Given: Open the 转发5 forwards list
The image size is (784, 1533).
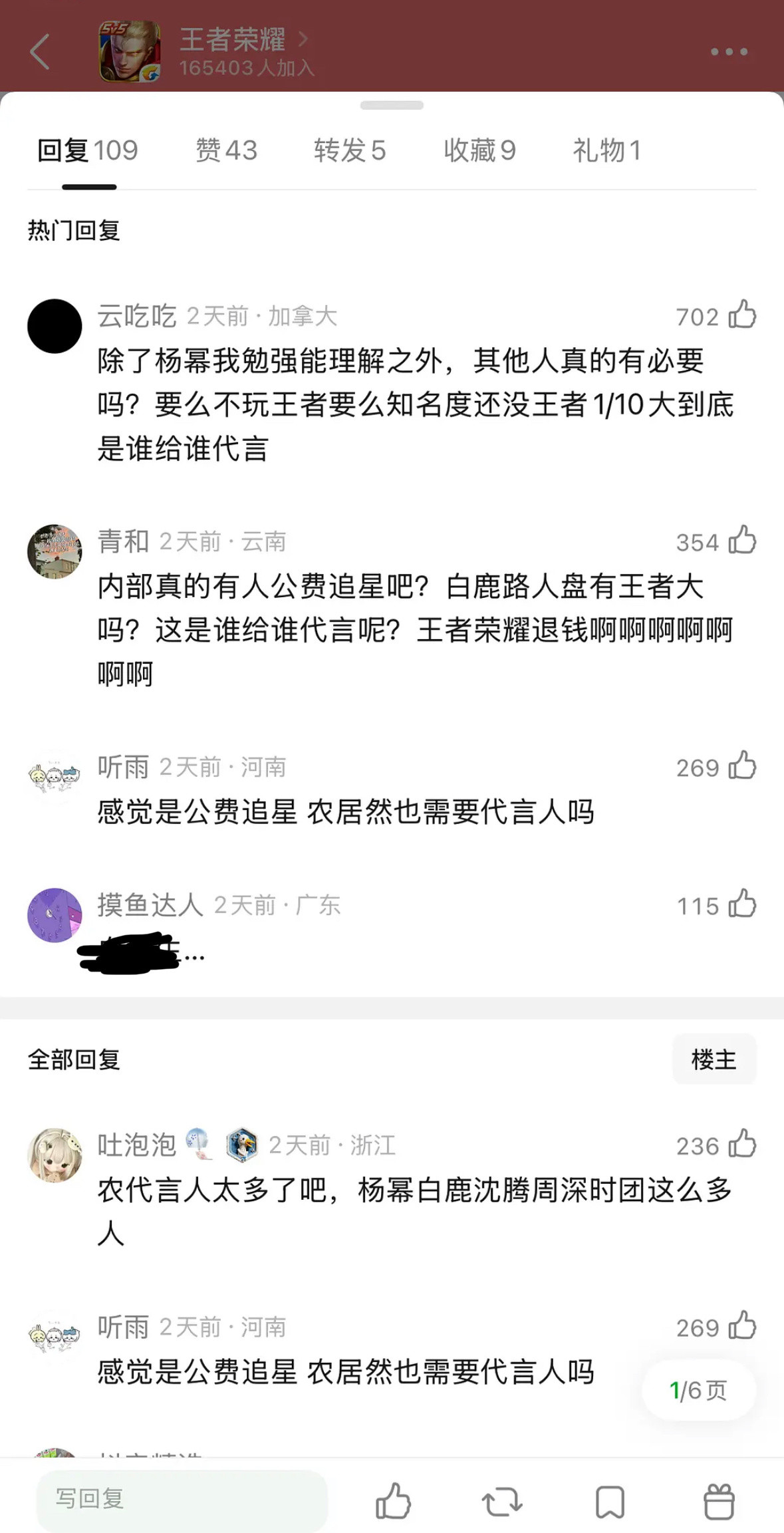Looking at the screenshot, I should click(x=352, y=151).
